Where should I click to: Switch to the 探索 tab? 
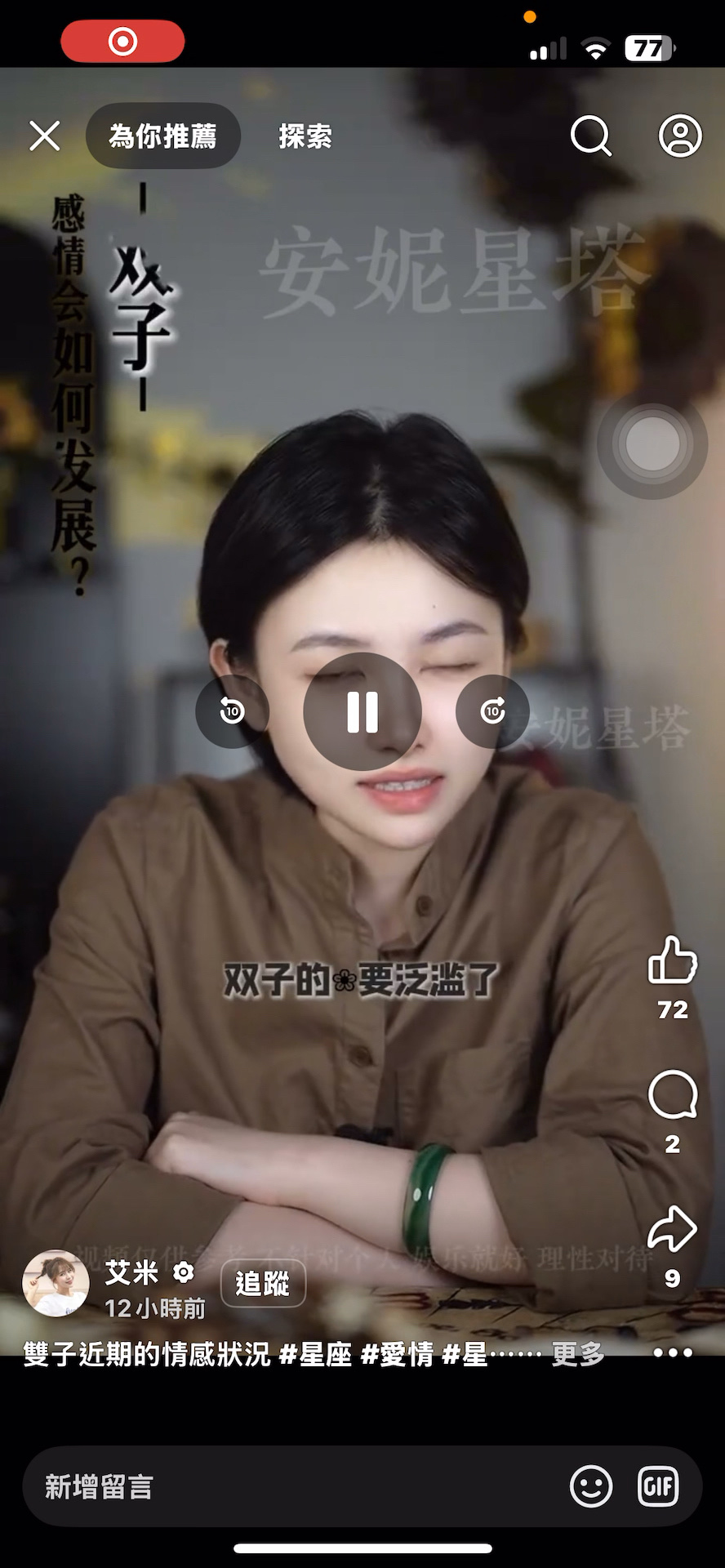305,136
